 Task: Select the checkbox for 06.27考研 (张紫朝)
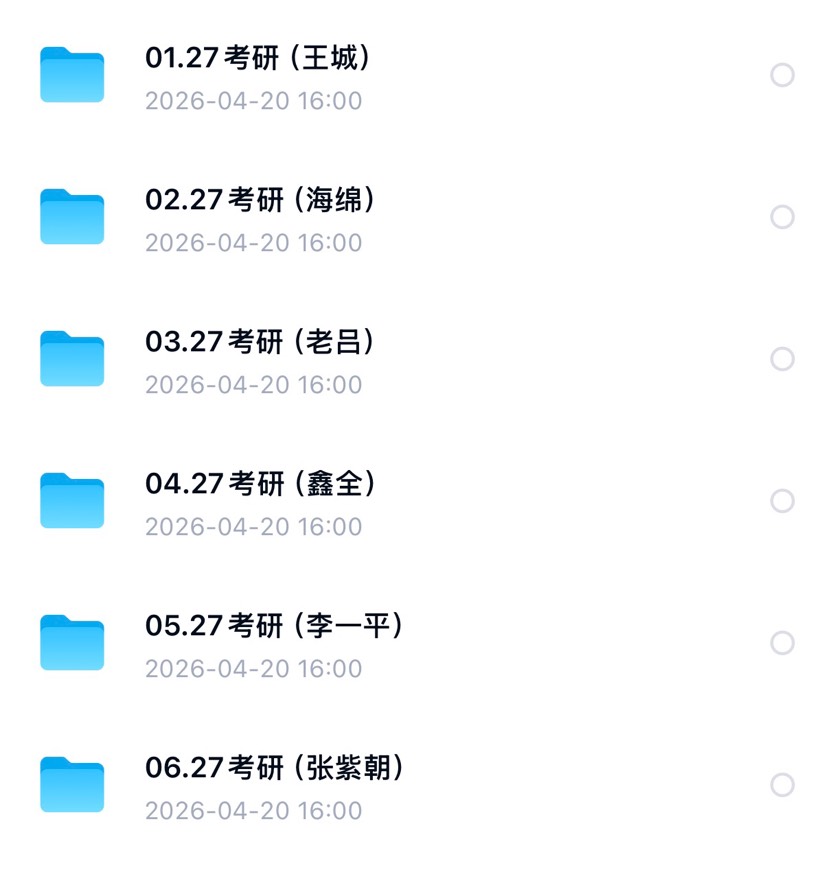pyautogui.click(x=783, y=784)
